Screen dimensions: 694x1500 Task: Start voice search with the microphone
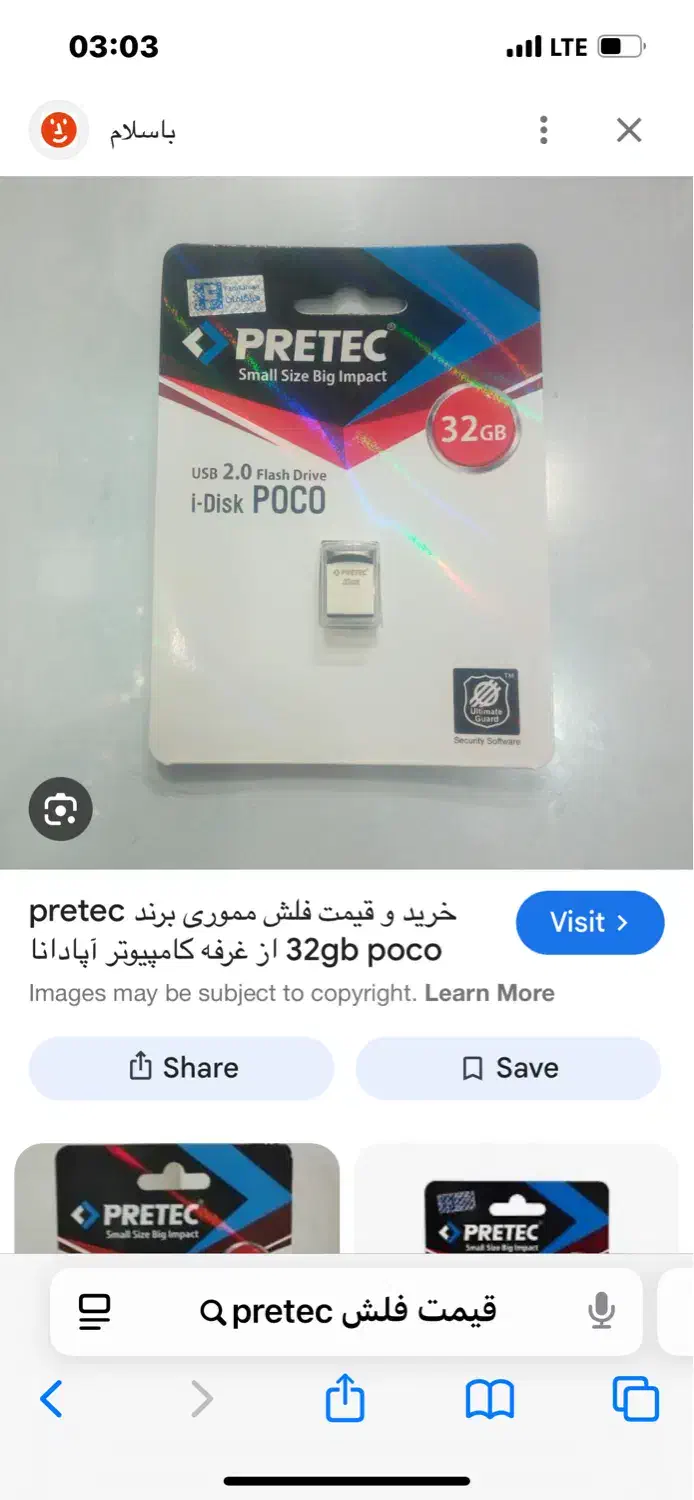point(601,1311)
